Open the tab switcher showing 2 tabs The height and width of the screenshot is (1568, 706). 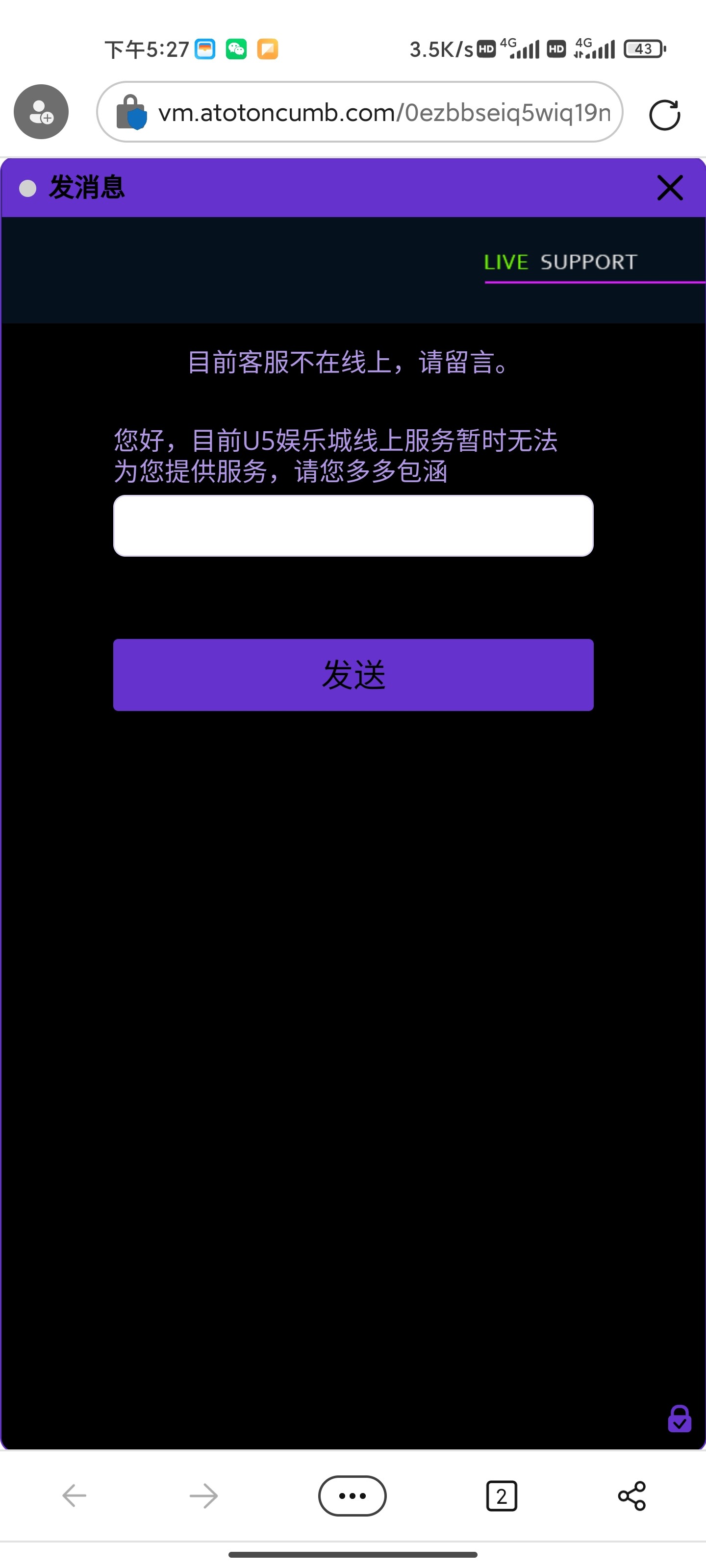502,1495
